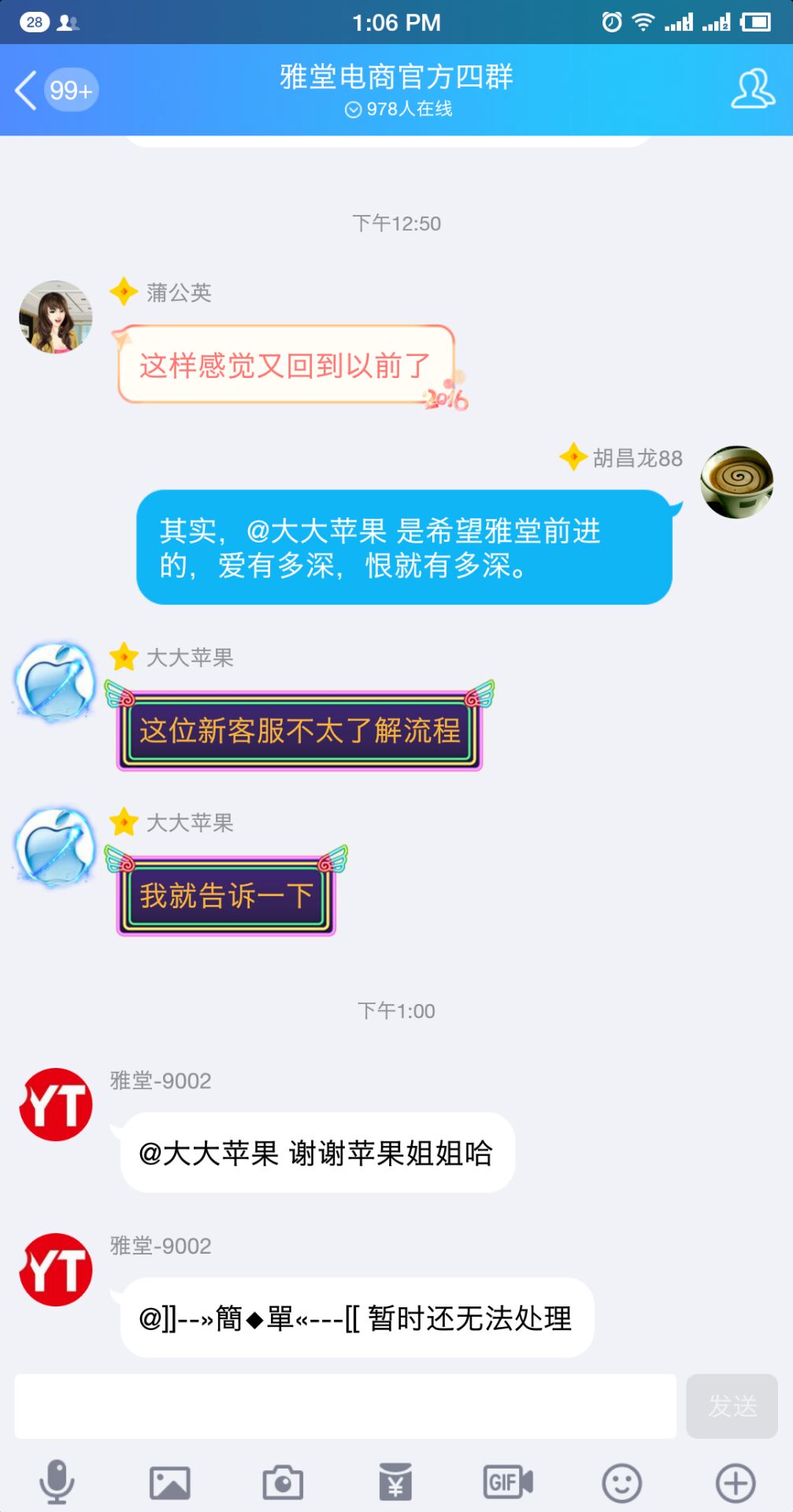Open the avatar beside 谢谢苹果姐姐哈 message

click(56, 1104)
